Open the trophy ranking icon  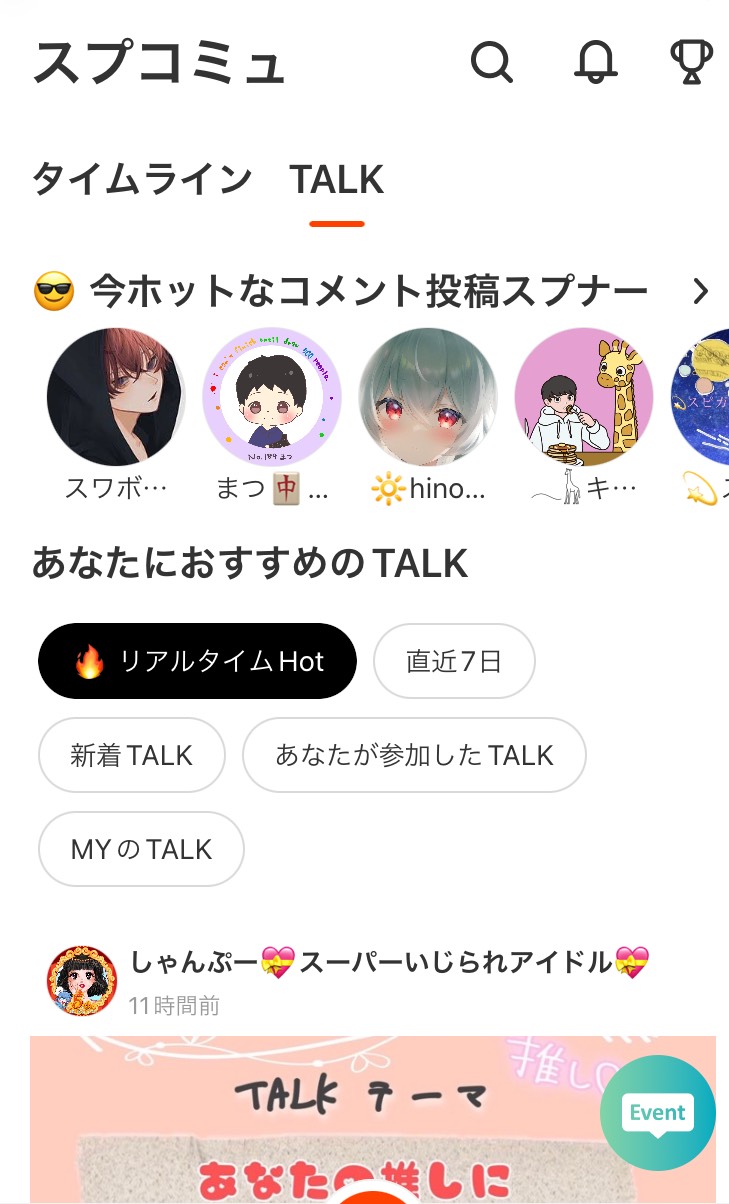tap(691, 62)
